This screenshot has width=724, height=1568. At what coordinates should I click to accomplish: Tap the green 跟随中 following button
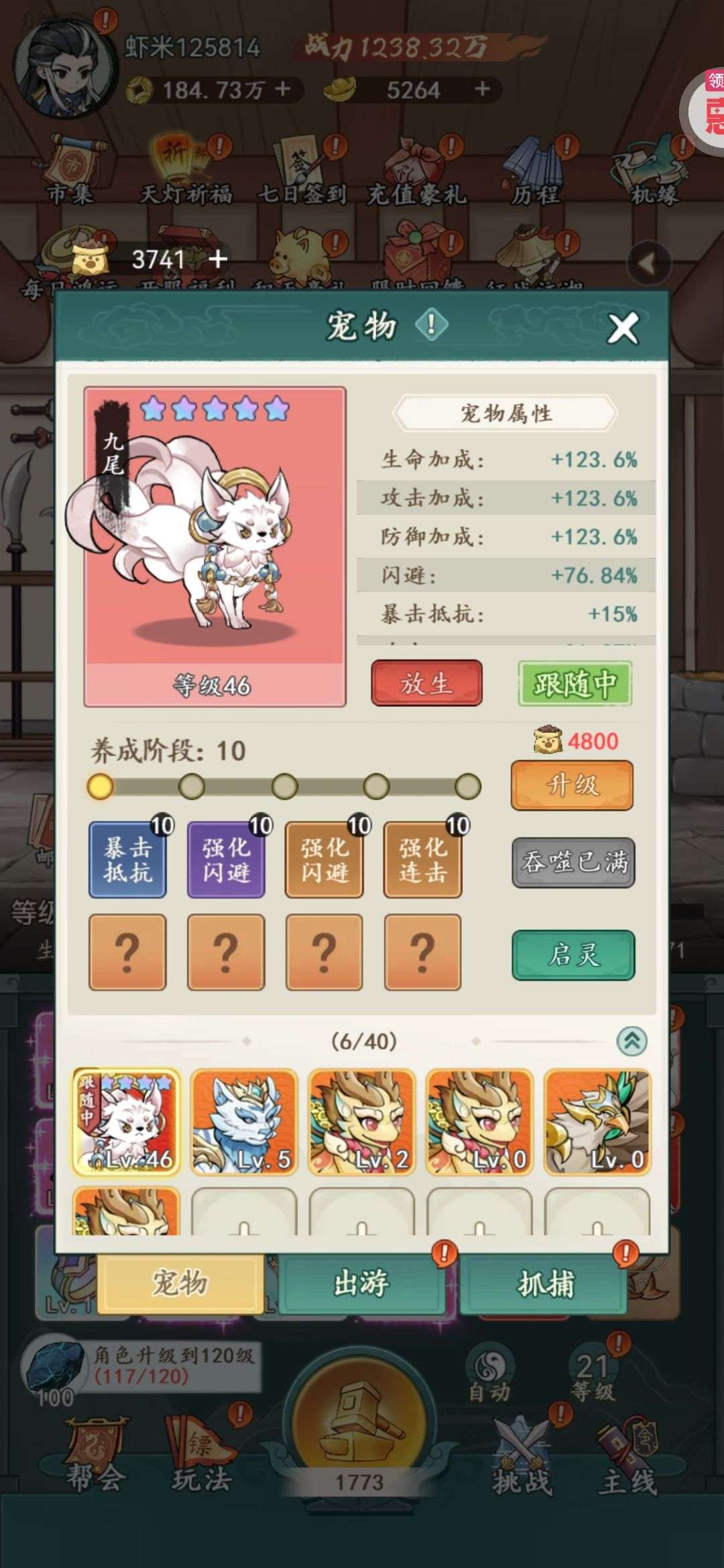(575, 683)
